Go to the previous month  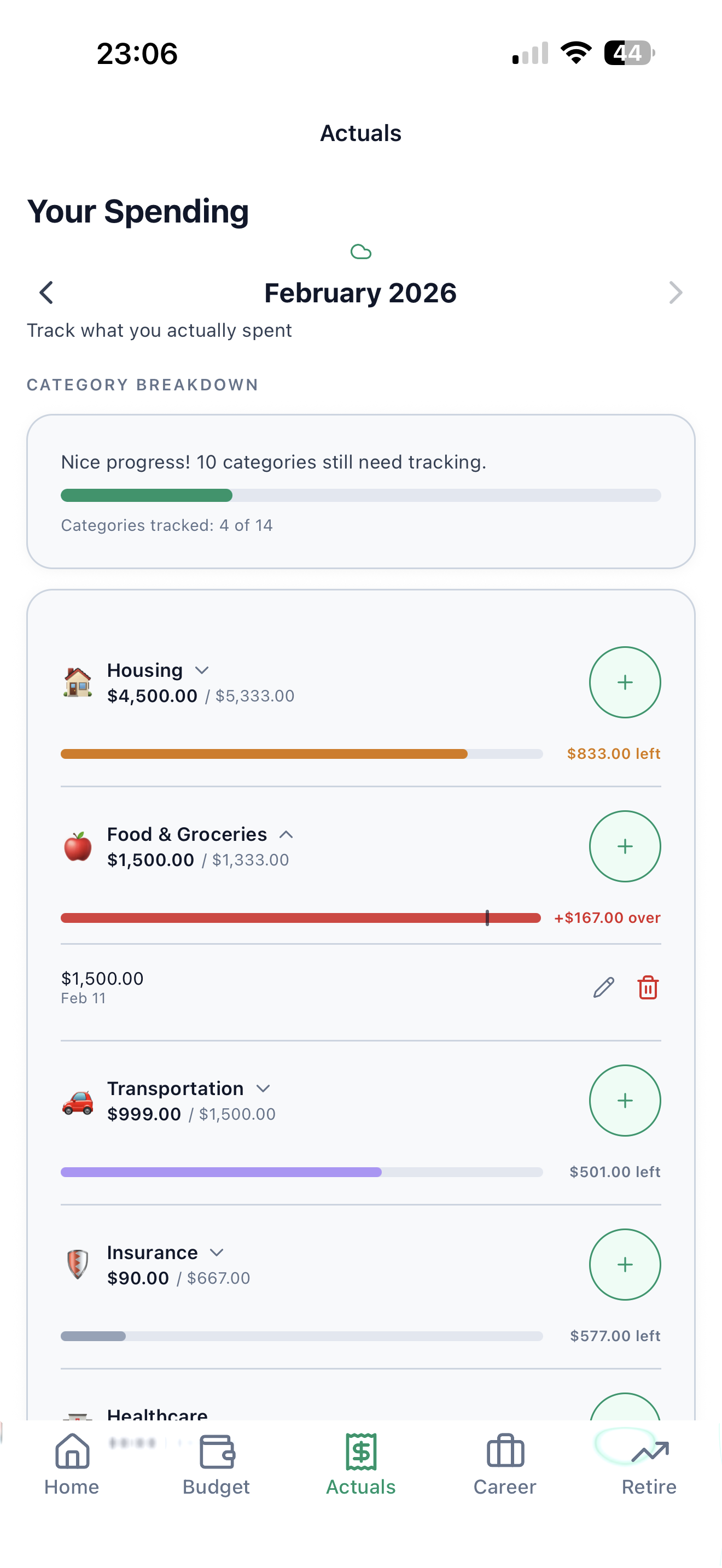(45, 293)
